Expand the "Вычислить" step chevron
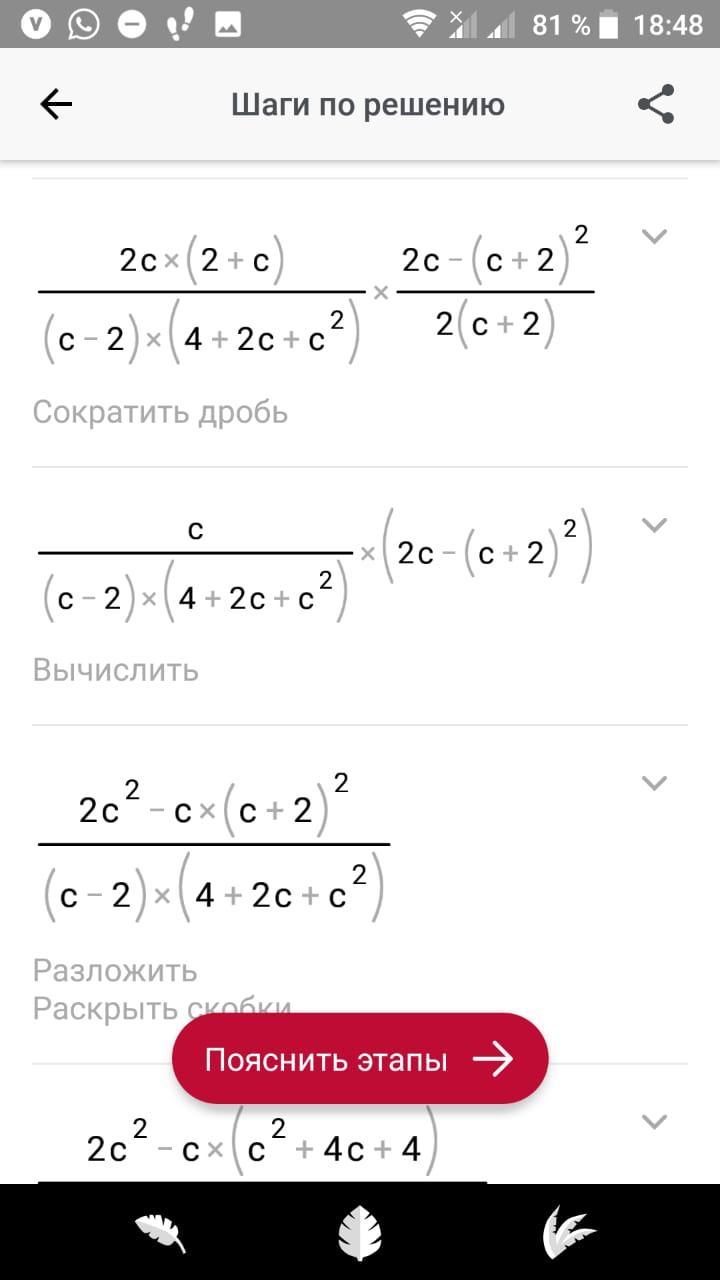 click(x=654, y=525)
